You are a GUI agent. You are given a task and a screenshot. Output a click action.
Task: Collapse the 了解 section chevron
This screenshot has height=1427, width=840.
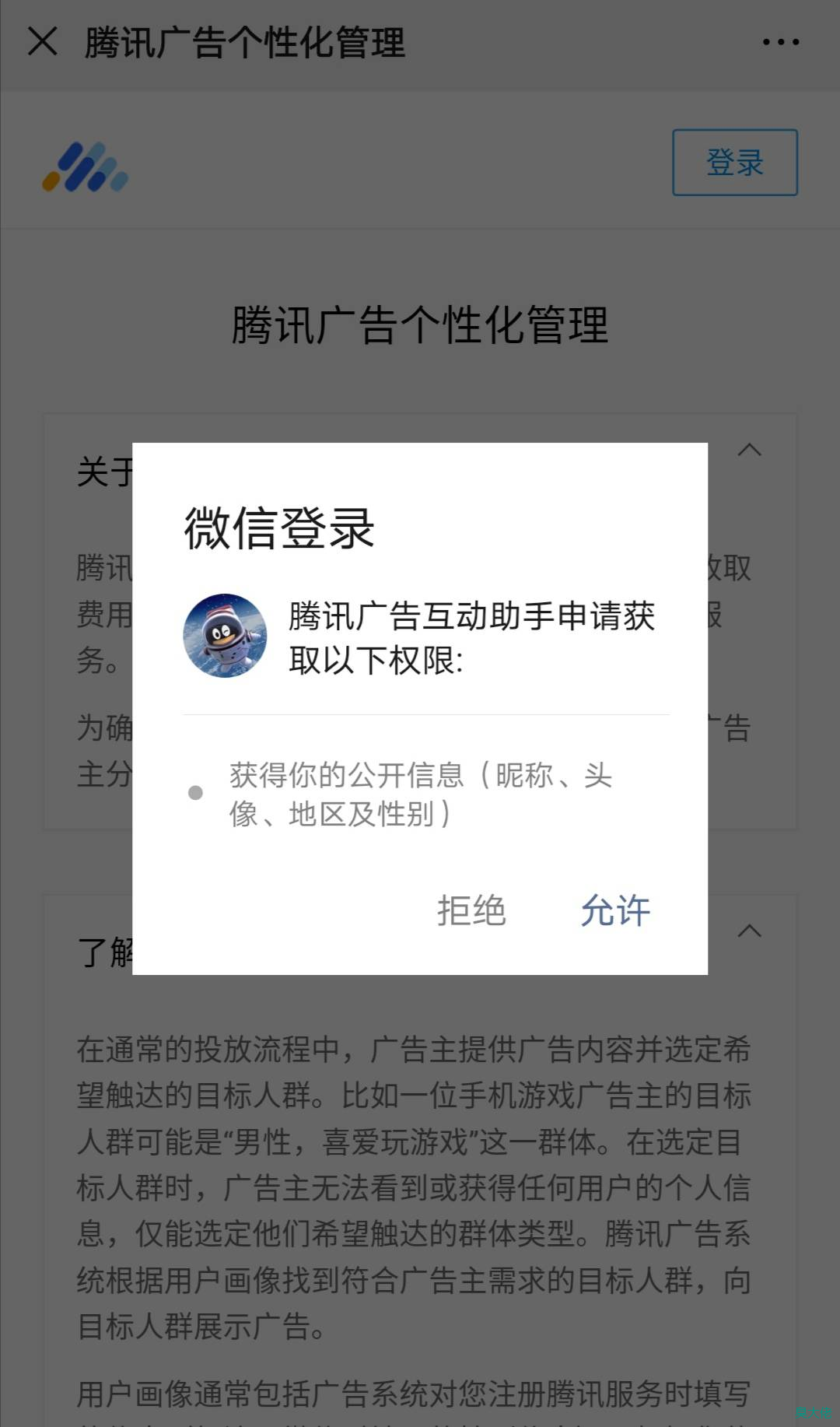pyautogui.click(x=749, y=931)
